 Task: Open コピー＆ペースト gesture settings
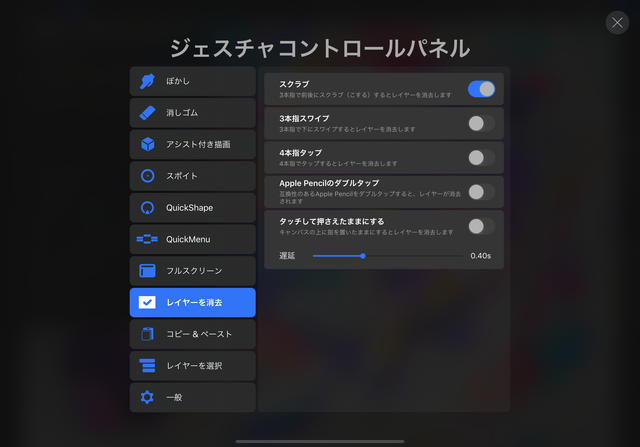click(192, 334)
